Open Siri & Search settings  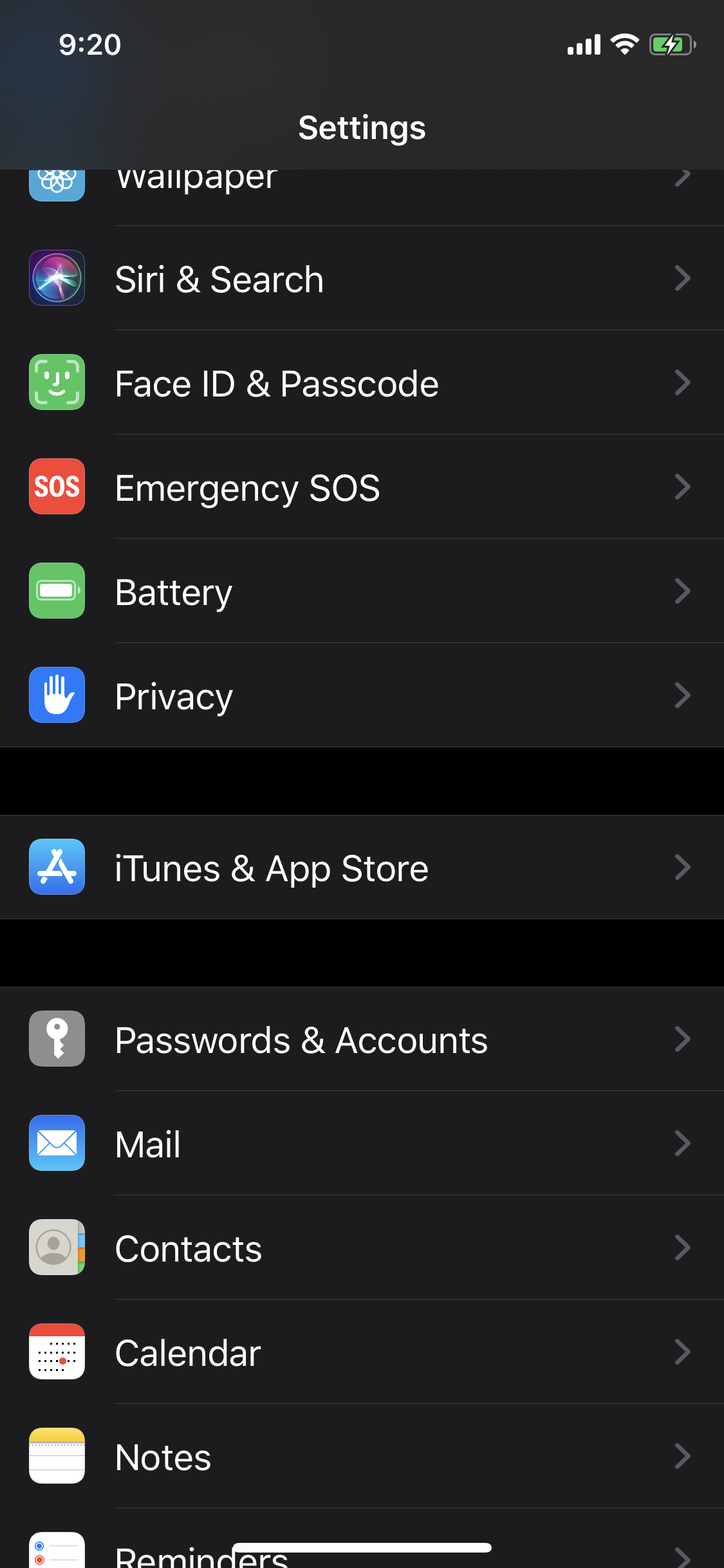click(362, 279)
